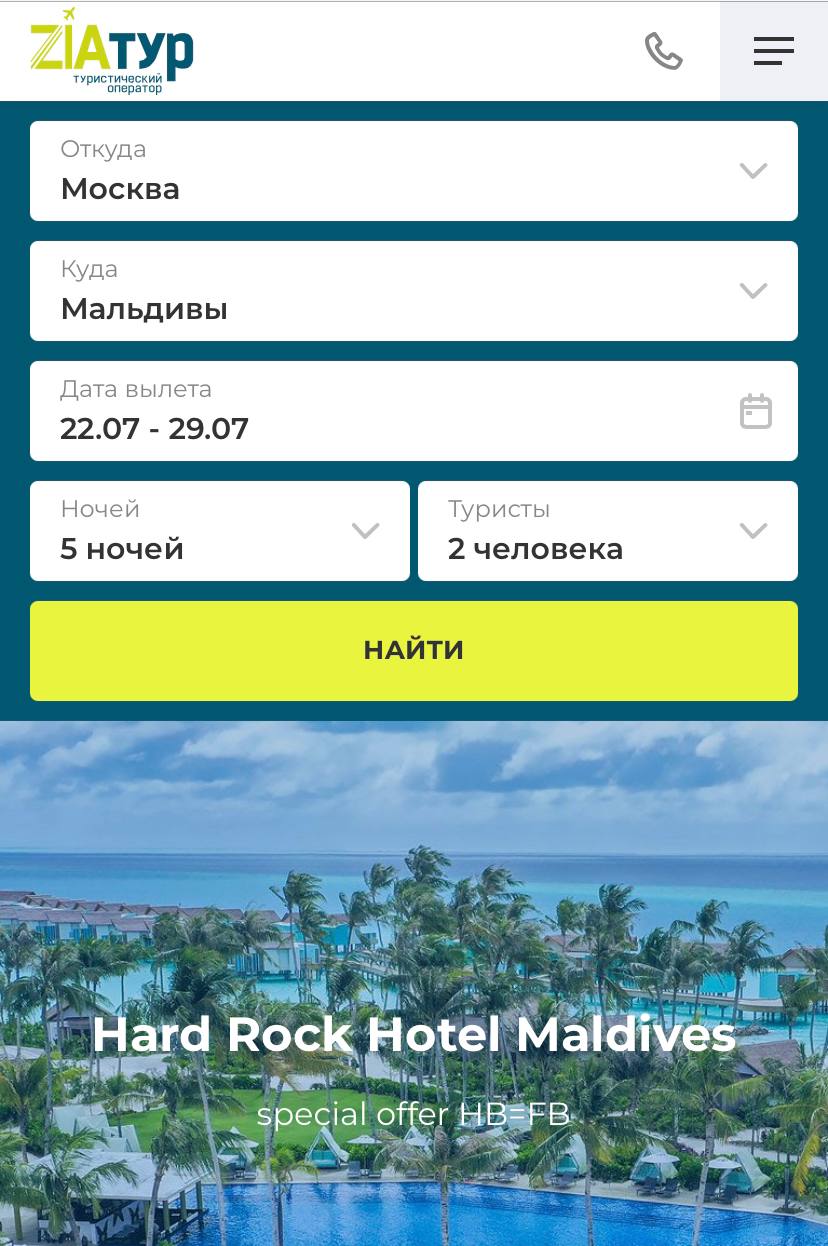The width and height of the screenshot is (828, 1246).
Task: Tap the phone call icon
Action: tap(663, 51)
